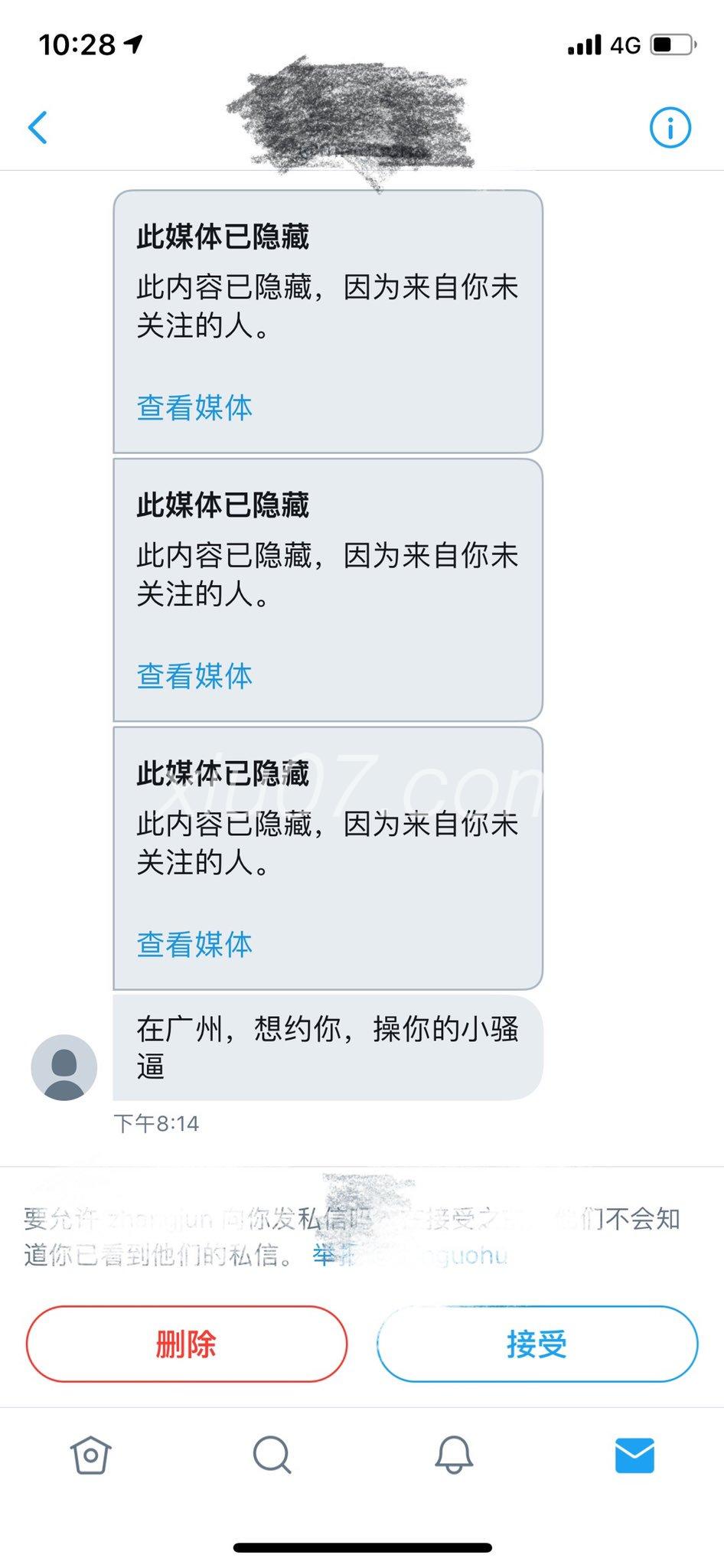Switch to the Search tab
724x1568 pixels.
(272, 1455)
